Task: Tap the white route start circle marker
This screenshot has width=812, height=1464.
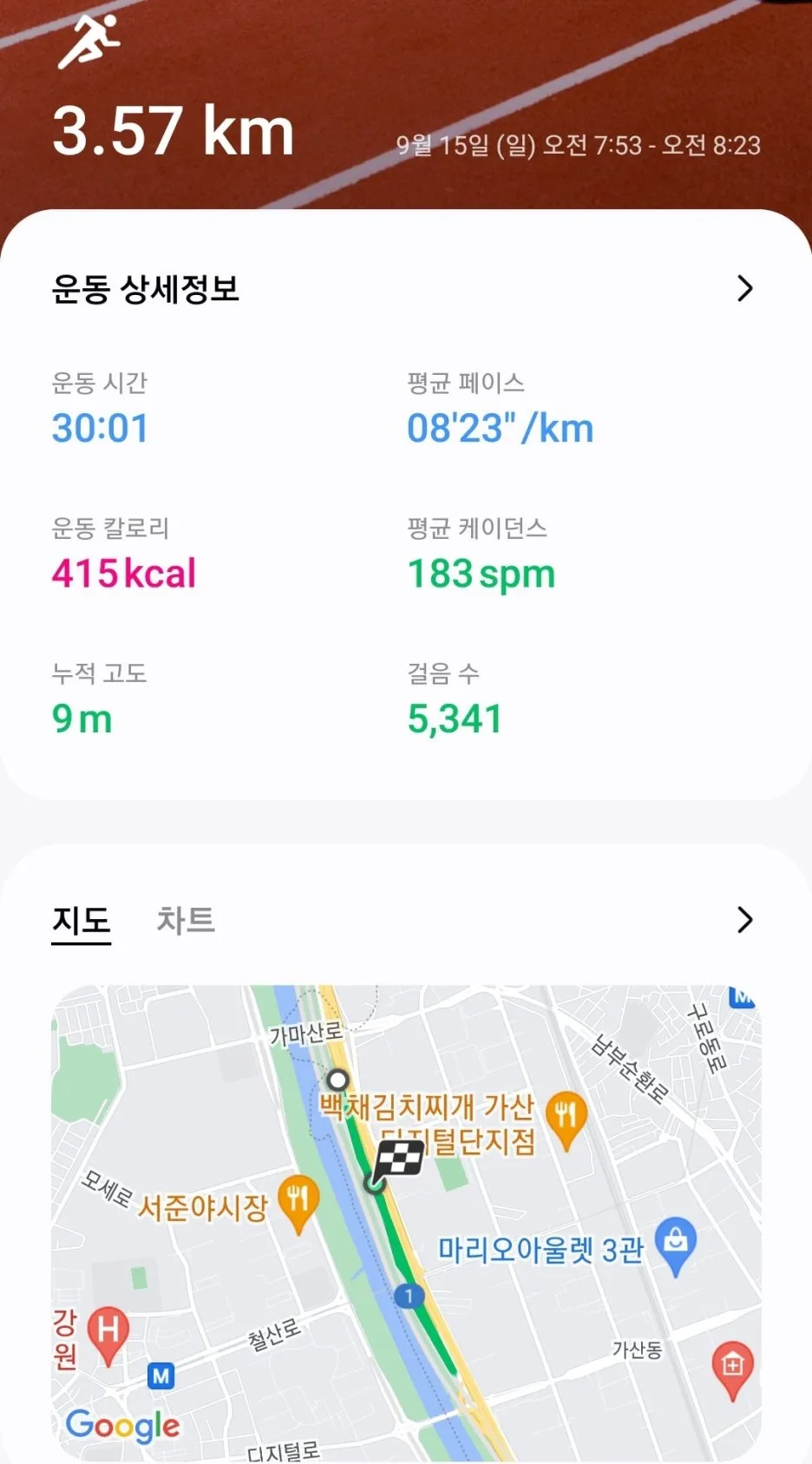Action: pyautogui.click(x=337, y=1080)
